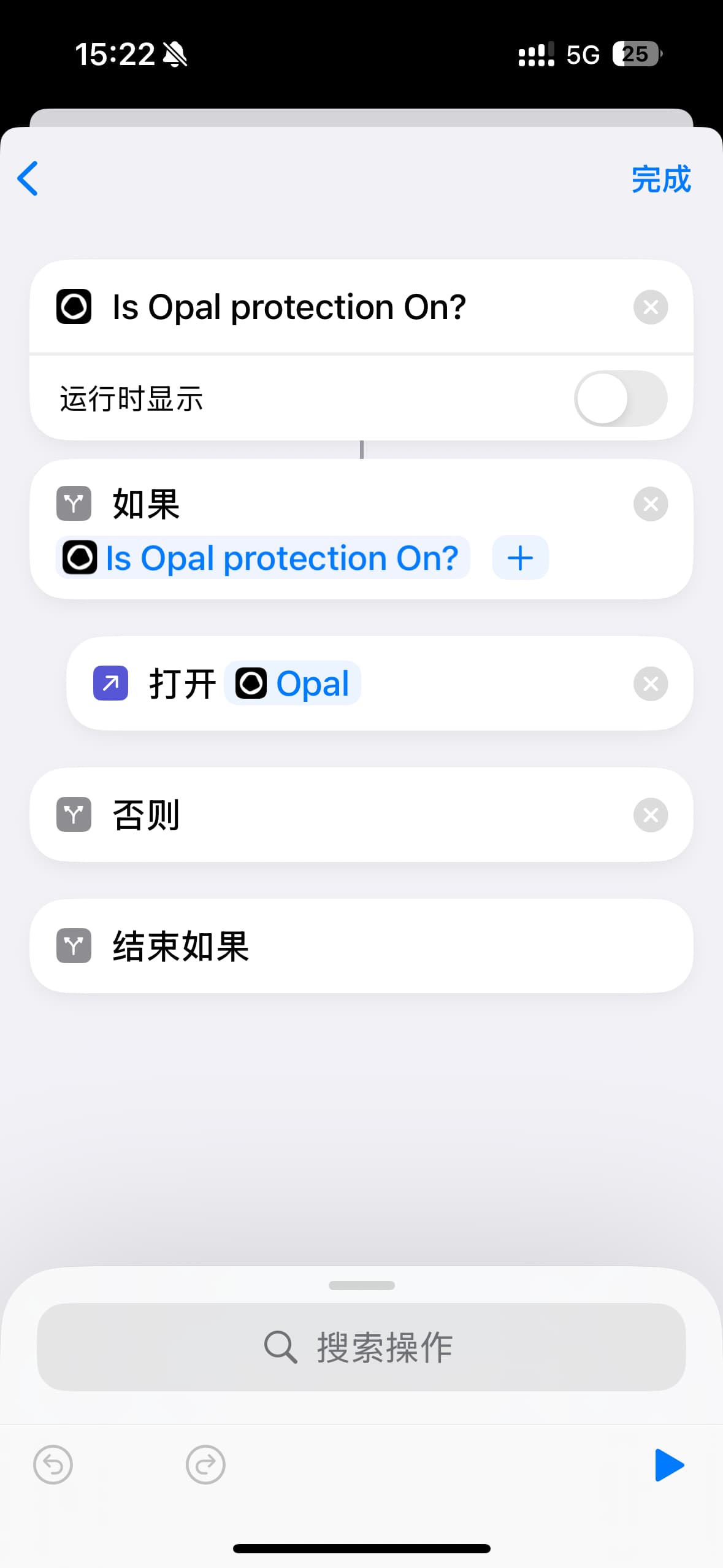The width and height of the screenshot is (723, 1568).
Task: Add a condition with the plus button
Action: 520,558
